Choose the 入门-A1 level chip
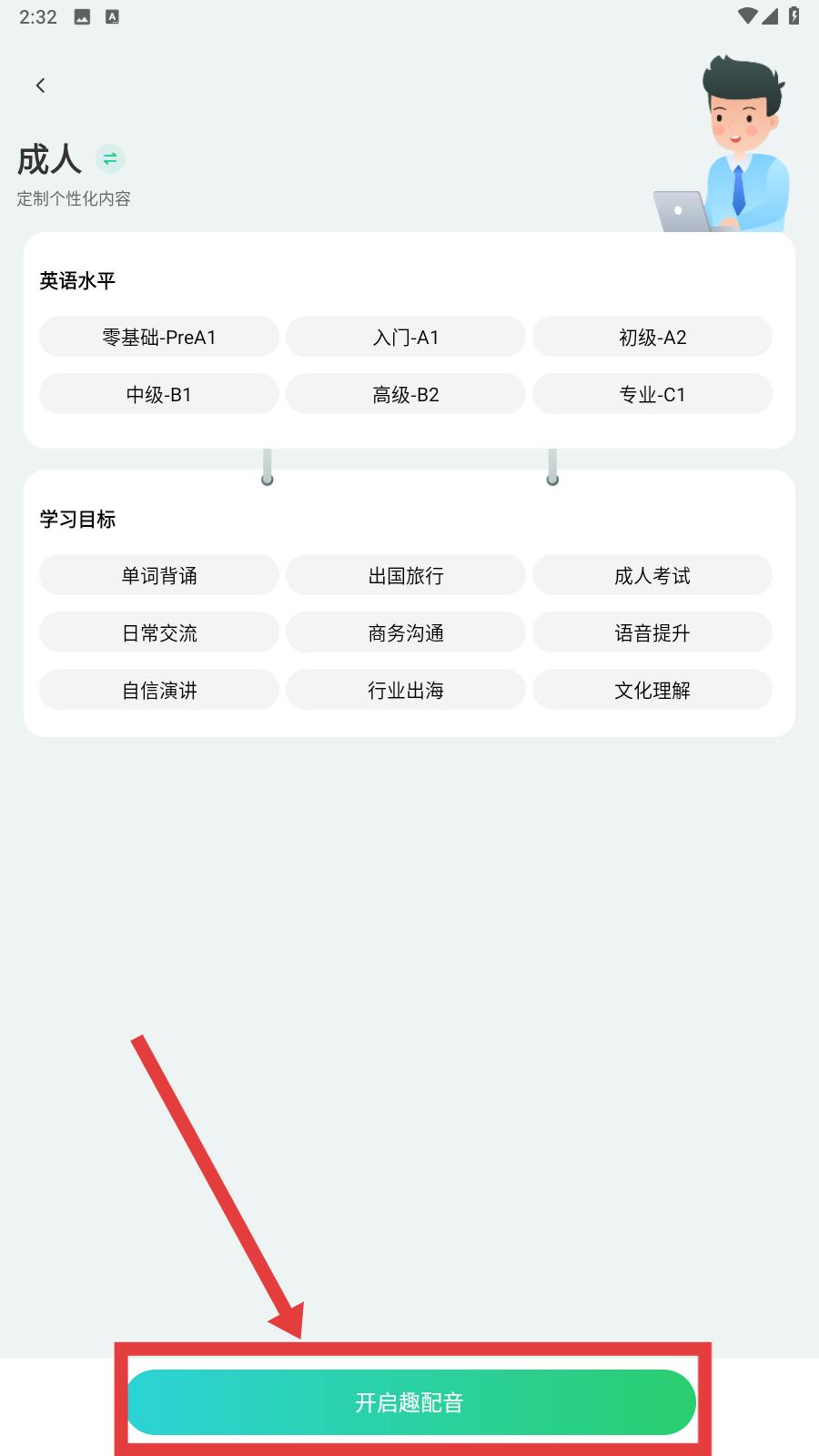Viewport: 819px width, 1456px height. coord(406,337)
